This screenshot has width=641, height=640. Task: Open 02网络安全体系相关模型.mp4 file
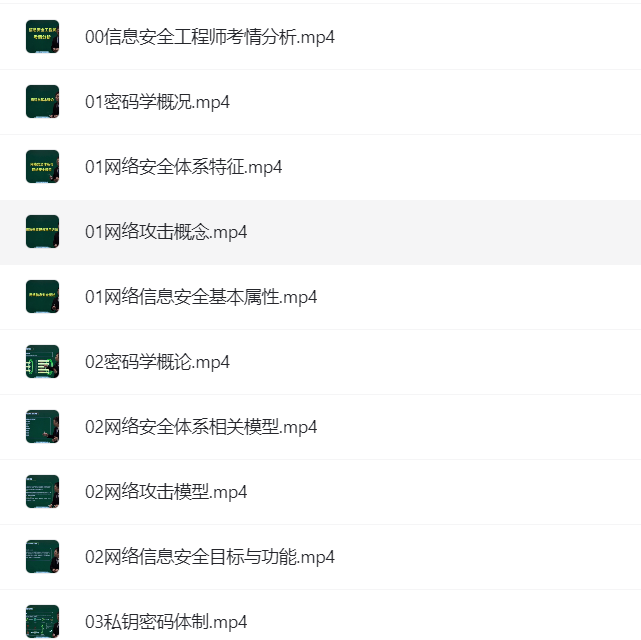pos(201,427)
